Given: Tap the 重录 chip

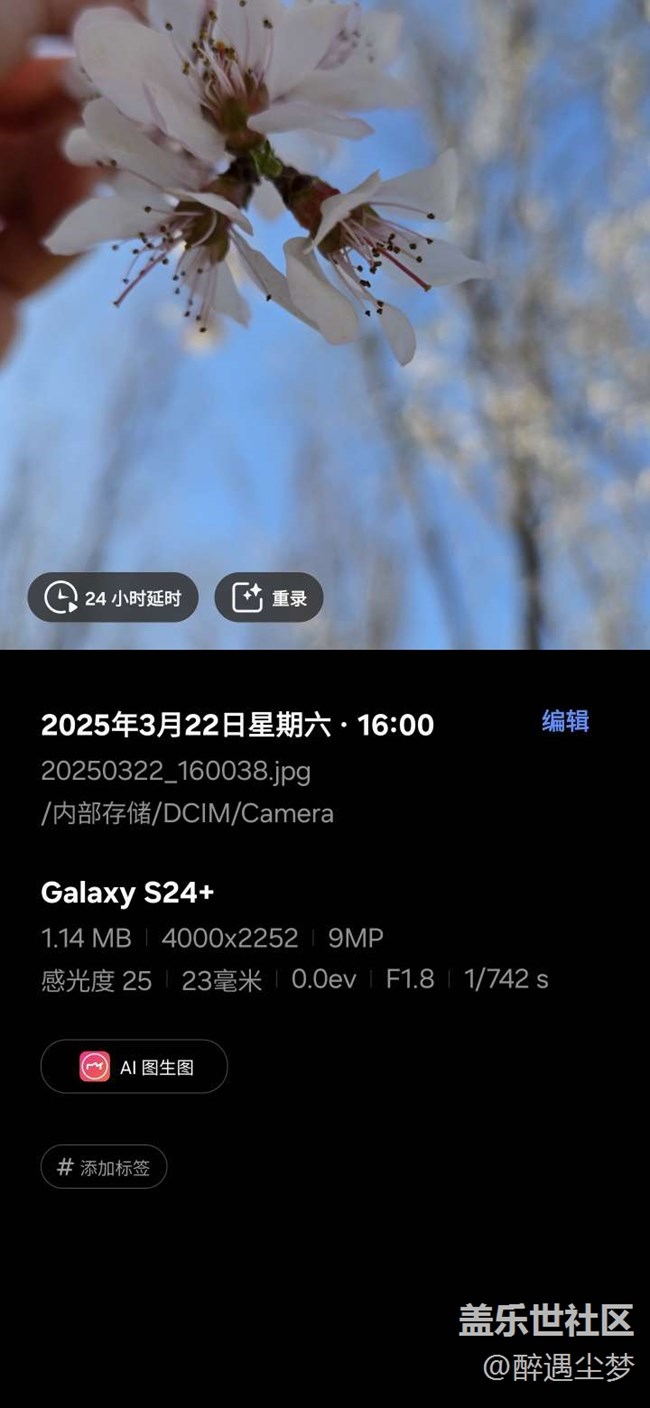Looking at the screenshot, I should pos(269,598).
